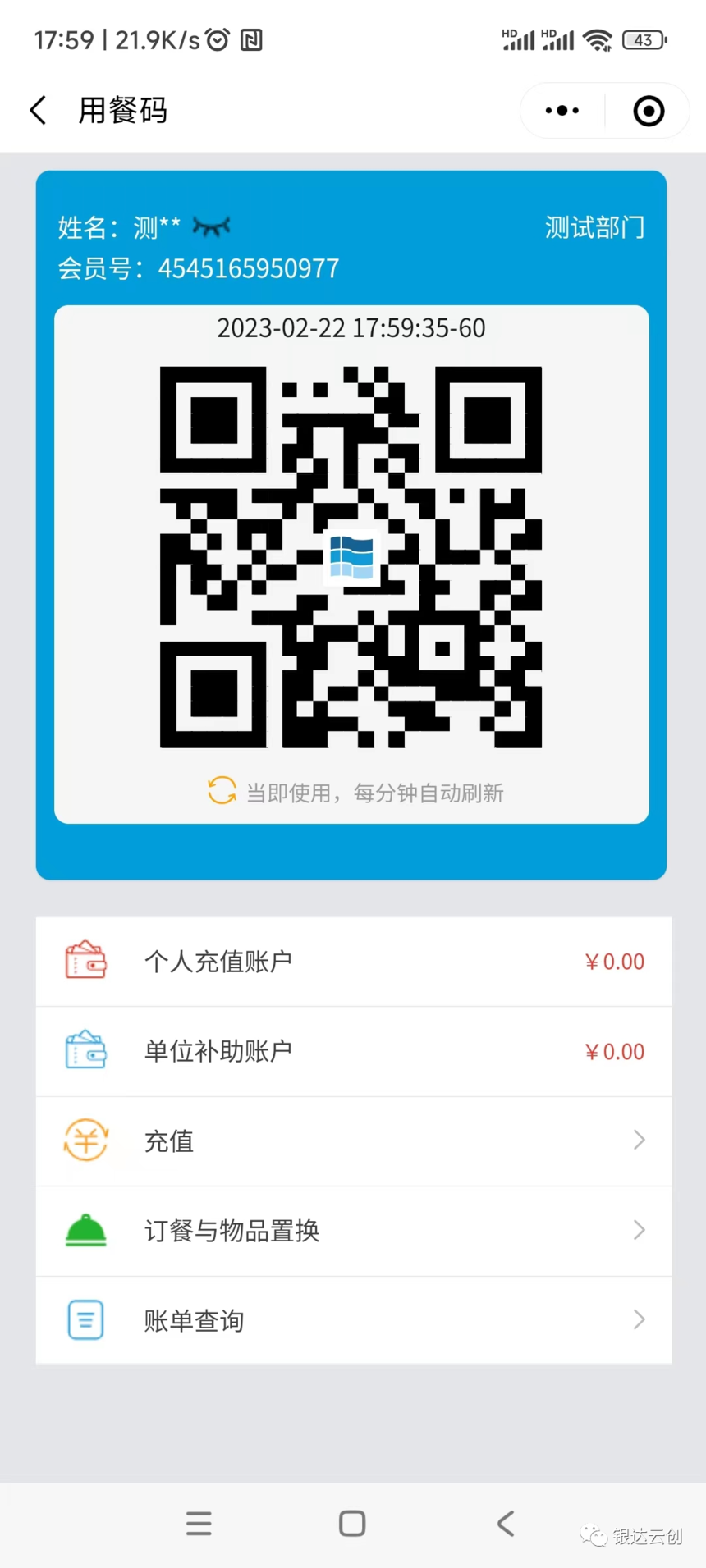Viewport: 706px width, 1568px height.
Task: Open 单位补助账户 row
Action: pos(354,1052)
